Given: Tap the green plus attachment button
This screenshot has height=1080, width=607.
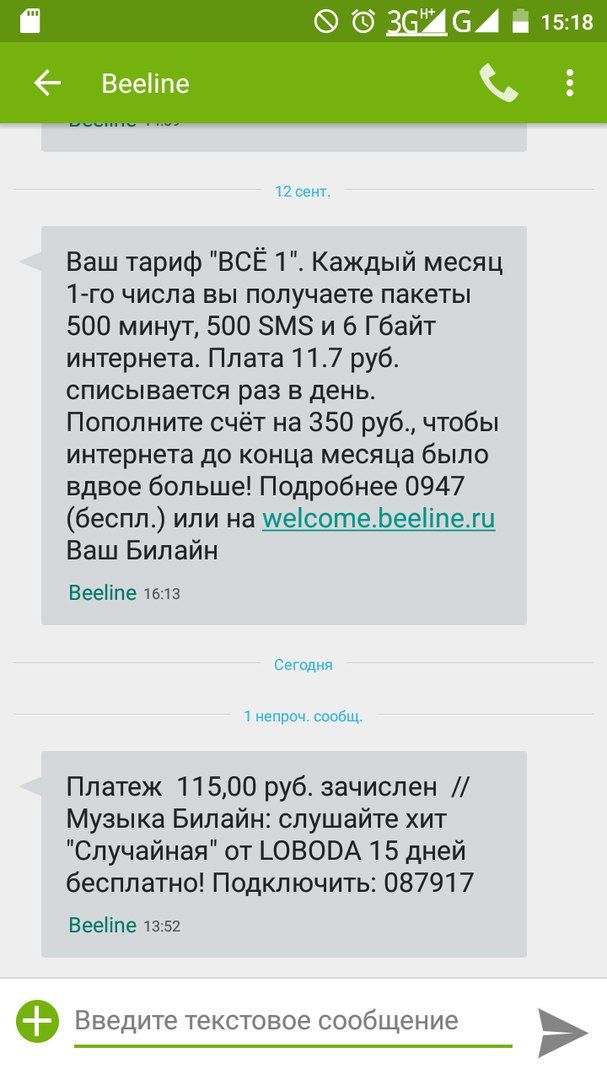Looking at the screenshot, I should 37,1021.
